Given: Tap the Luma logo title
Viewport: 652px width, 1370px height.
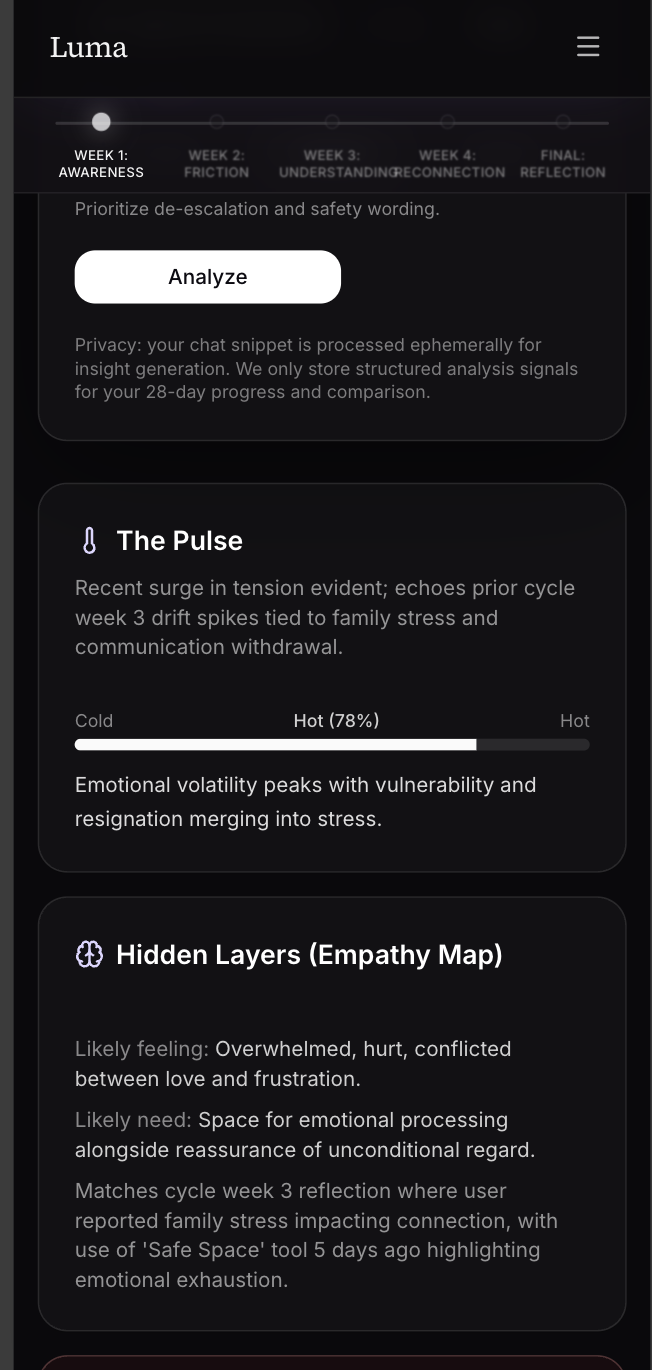Looking at the screenshot, I should 89,47.
